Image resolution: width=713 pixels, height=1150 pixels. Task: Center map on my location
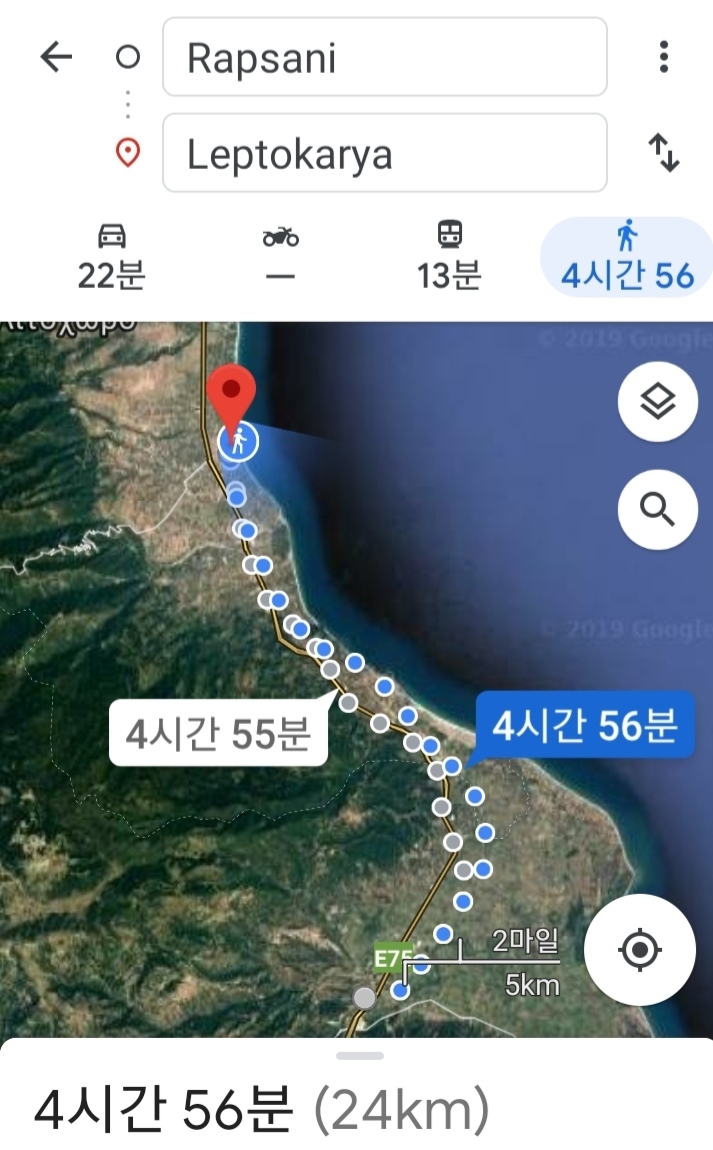pyautogui.click(x=640, y=949)
